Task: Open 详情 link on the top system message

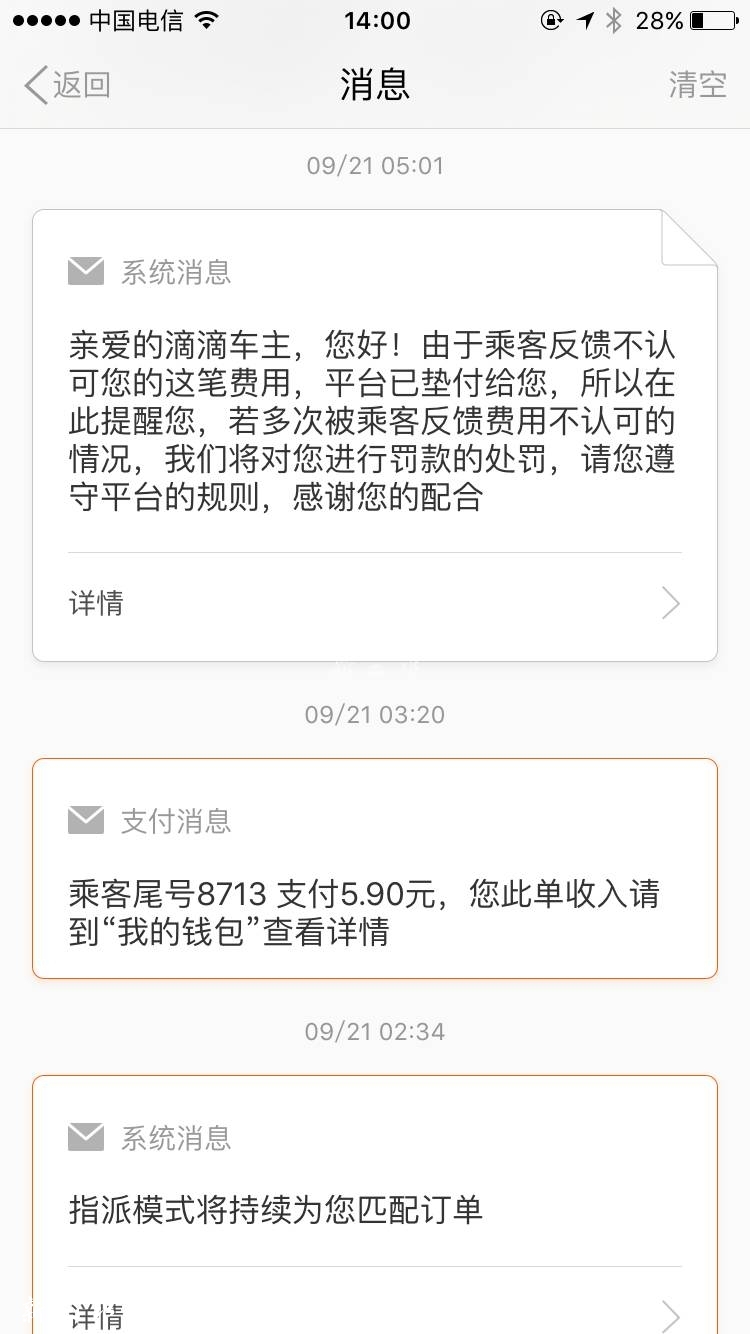Action: 96,603
